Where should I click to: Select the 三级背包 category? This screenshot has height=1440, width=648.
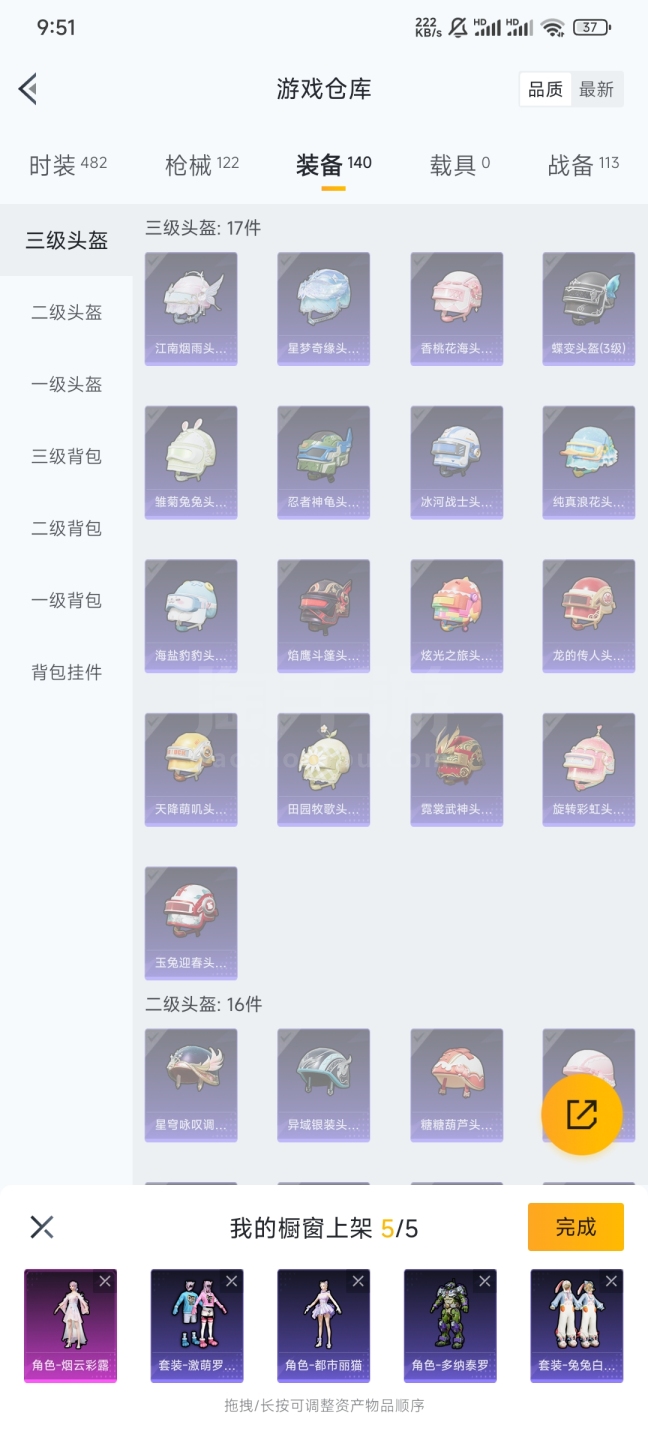tap(66, 456)
